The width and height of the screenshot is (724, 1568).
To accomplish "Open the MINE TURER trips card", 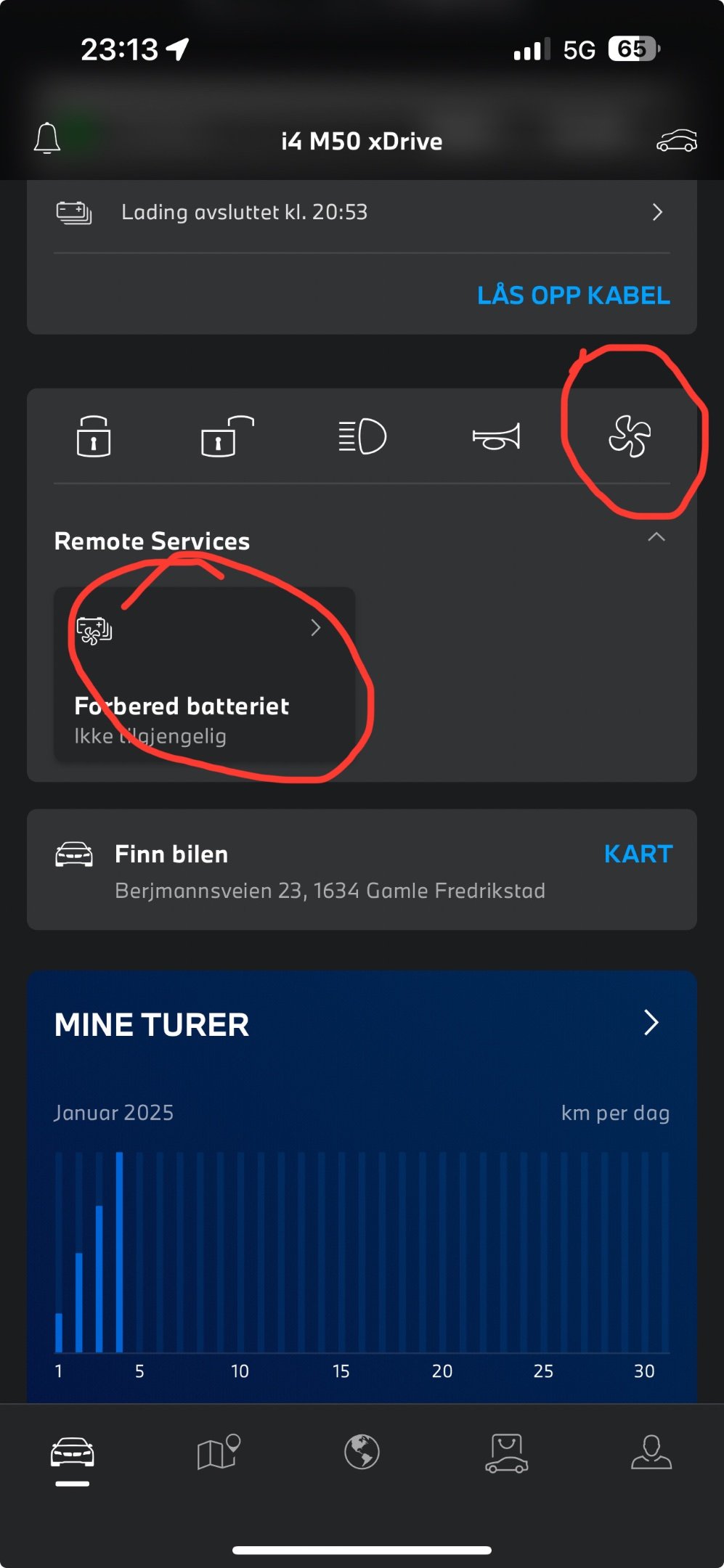I will 361,1024.
